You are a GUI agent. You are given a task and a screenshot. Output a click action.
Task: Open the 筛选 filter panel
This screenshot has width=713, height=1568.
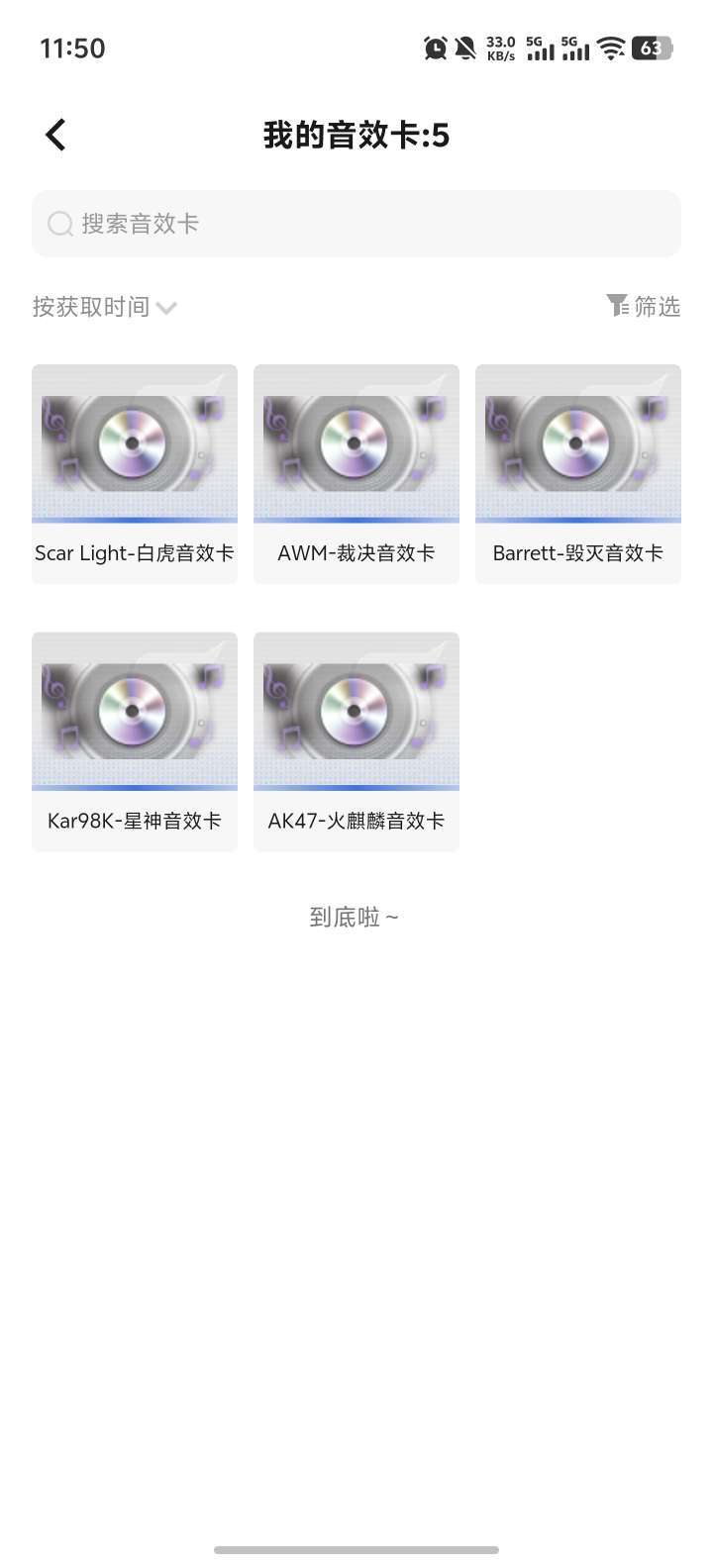(x=644, y=306)
